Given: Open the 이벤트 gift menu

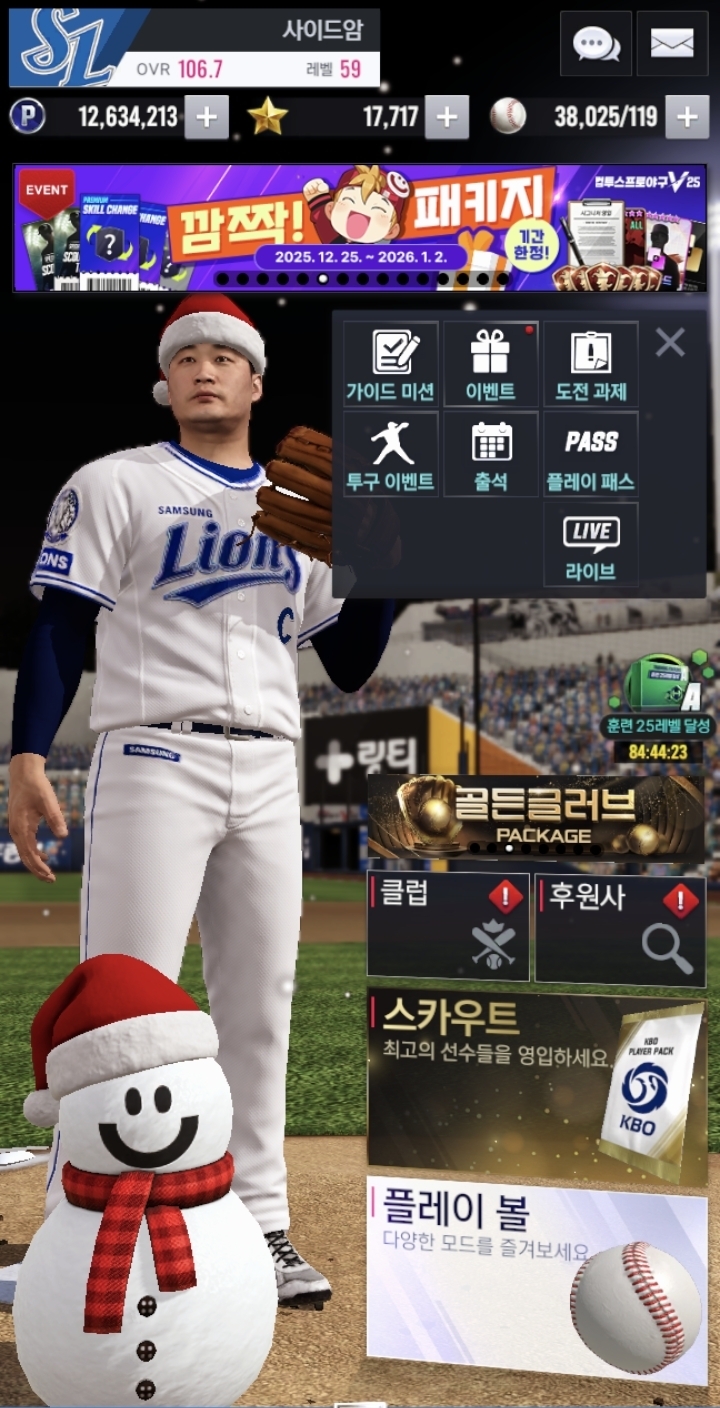Looking at the screenshot, I should click(490, 364).
